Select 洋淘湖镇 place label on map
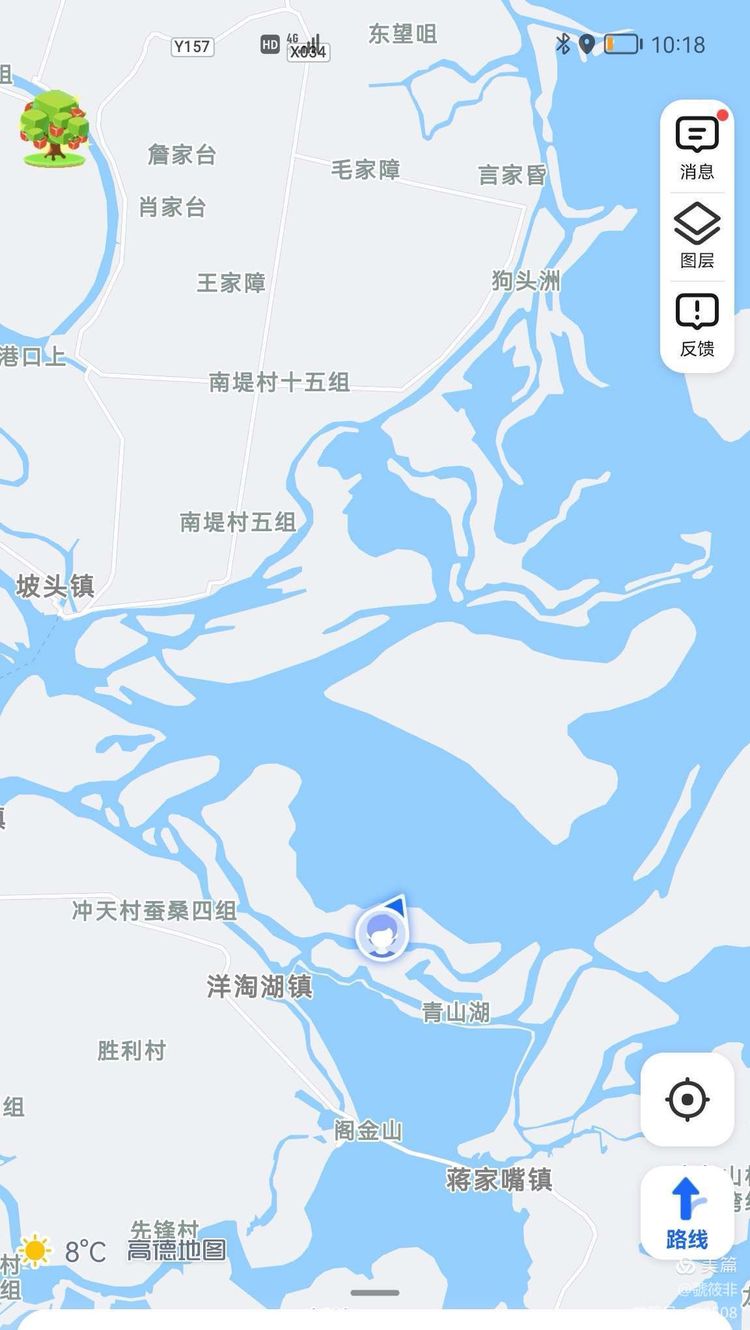This screenshot has height=1330, width=750. click(259, 987)
